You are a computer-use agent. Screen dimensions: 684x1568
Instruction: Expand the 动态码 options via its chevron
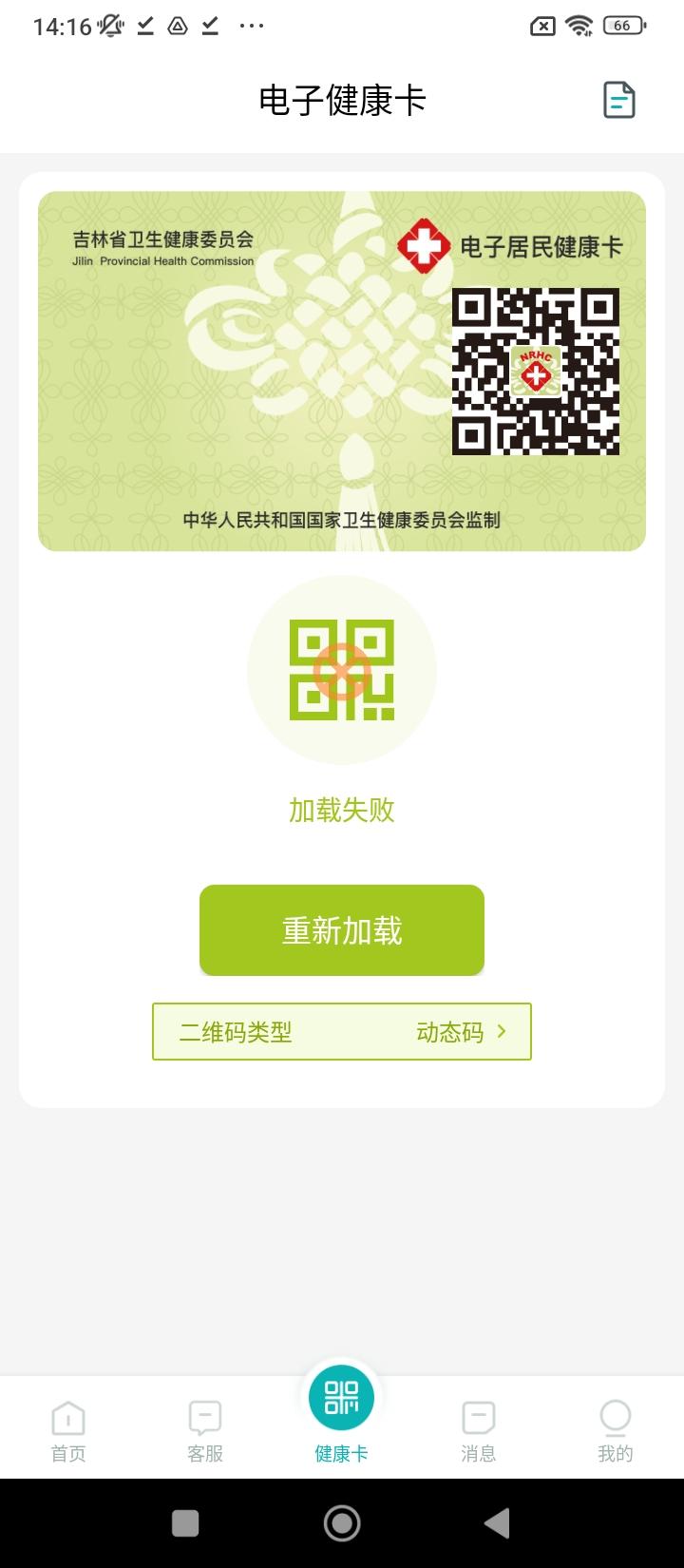pos(505,1031)
